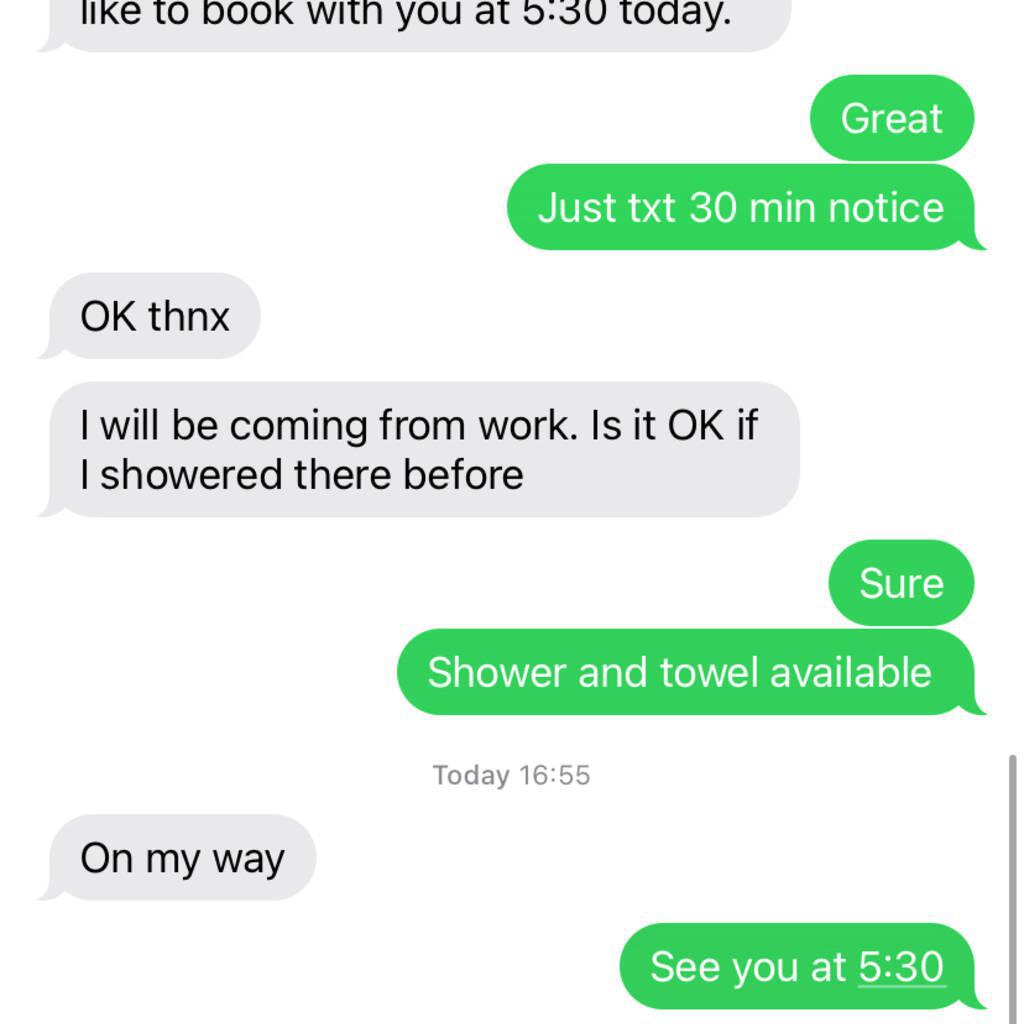
Task: Tap the underlined 5:30 time link
Action: tap(901, 967)
